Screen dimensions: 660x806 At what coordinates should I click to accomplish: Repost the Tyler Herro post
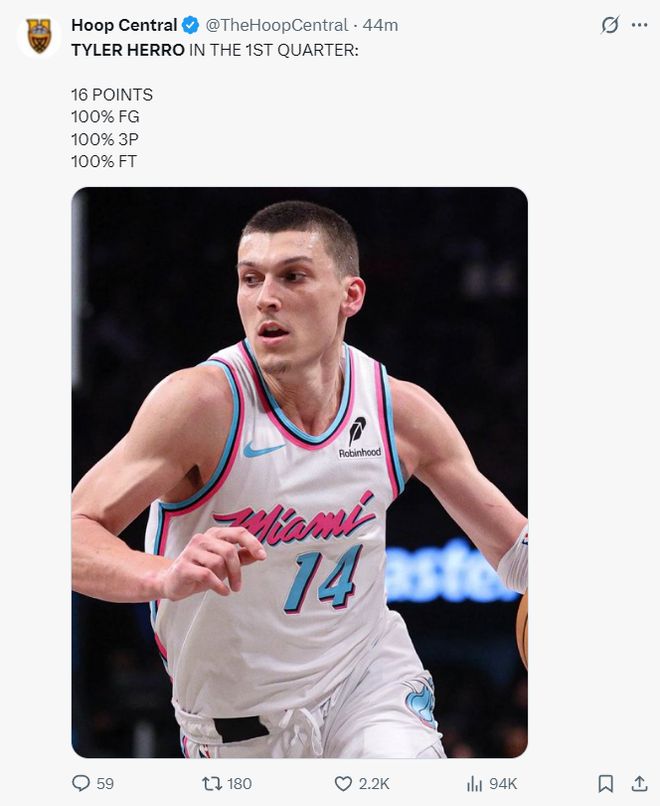pyautogui.click(x=212, y=783)
